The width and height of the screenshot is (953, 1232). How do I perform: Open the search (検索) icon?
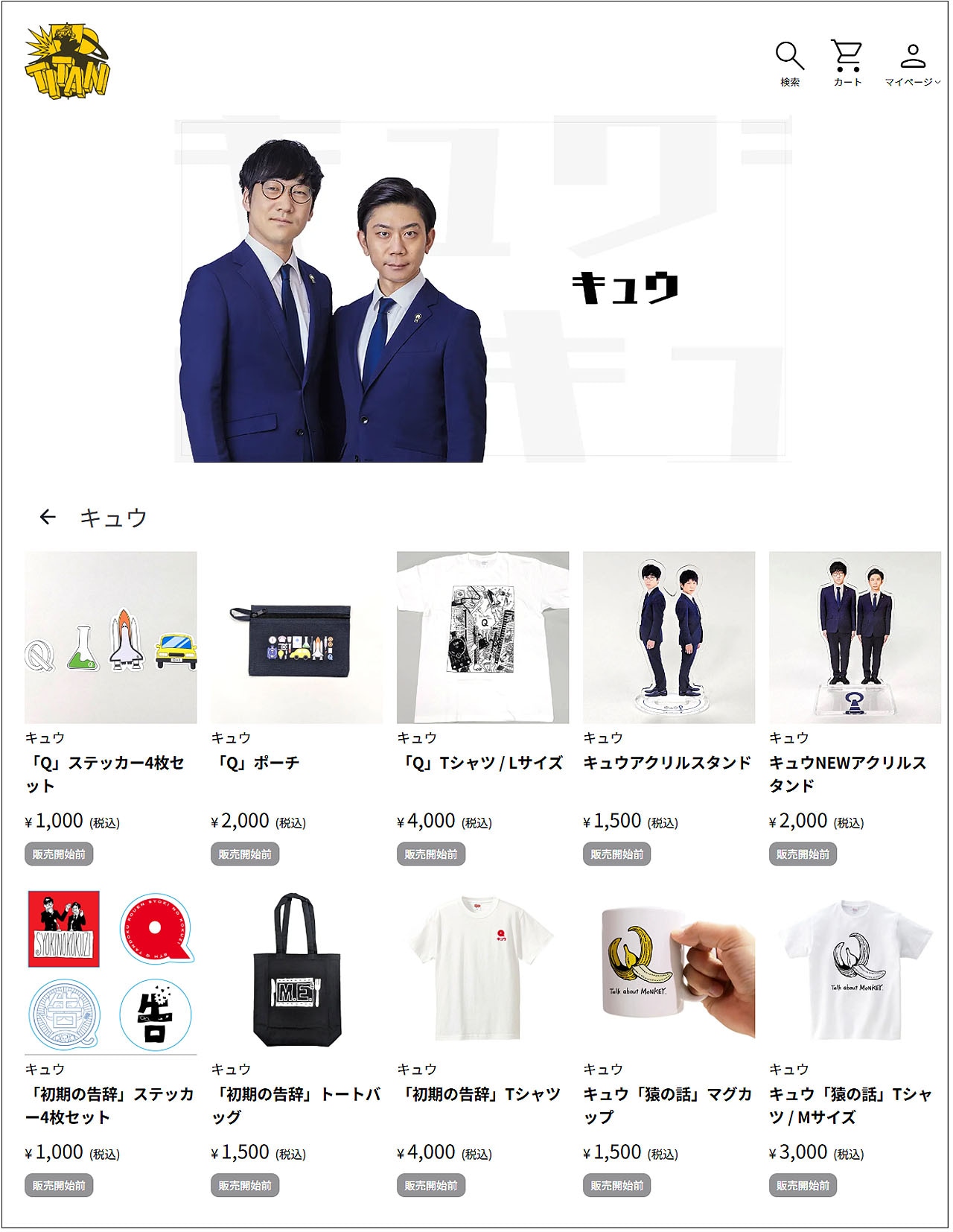pos(789,63)
